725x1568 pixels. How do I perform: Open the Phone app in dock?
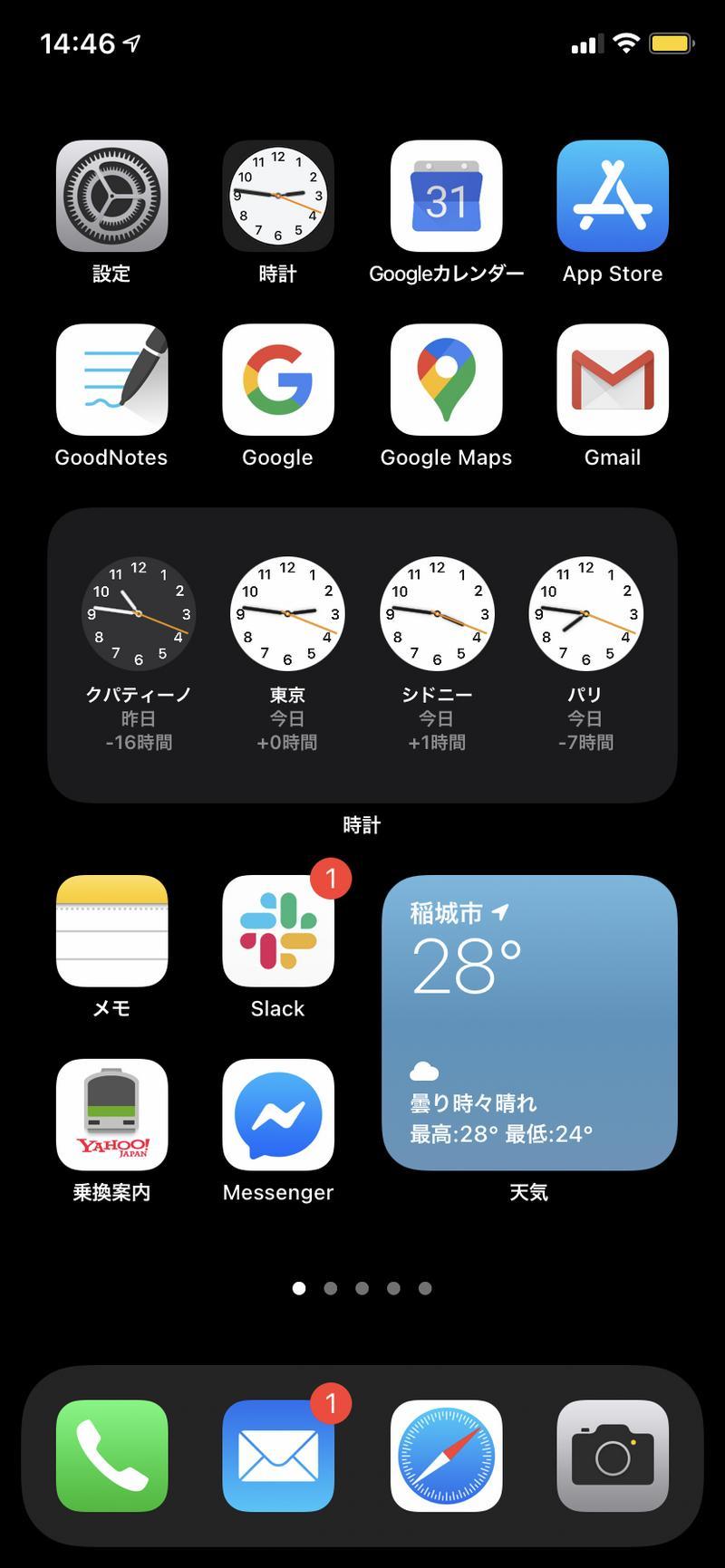pyautogui.click(x=111, y=1456)
